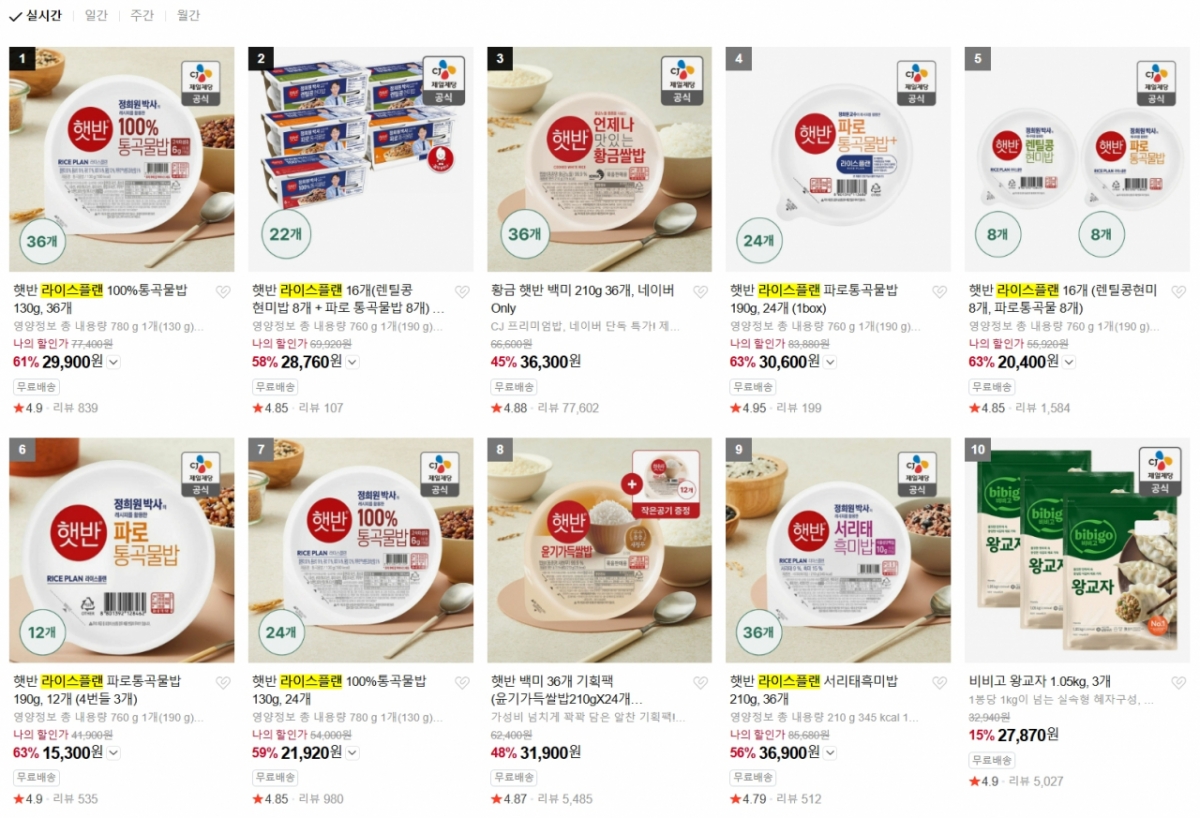This screenshot has height=818, width=1200.
Task: Open rank 2 라이스플랜 16개 bundle product
Action: click(360, 159)
